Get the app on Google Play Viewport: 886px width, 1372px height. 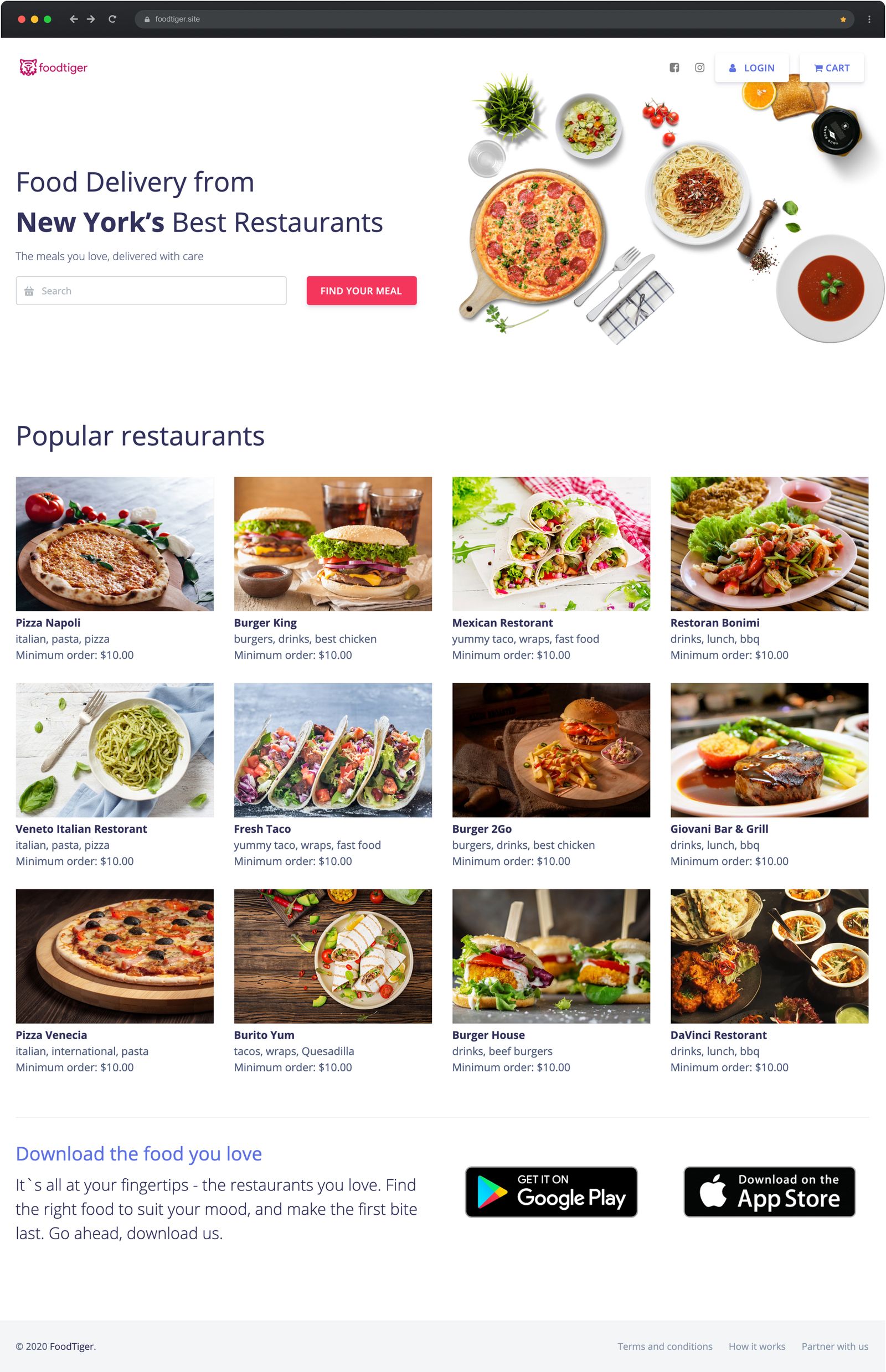[550, 1192]
